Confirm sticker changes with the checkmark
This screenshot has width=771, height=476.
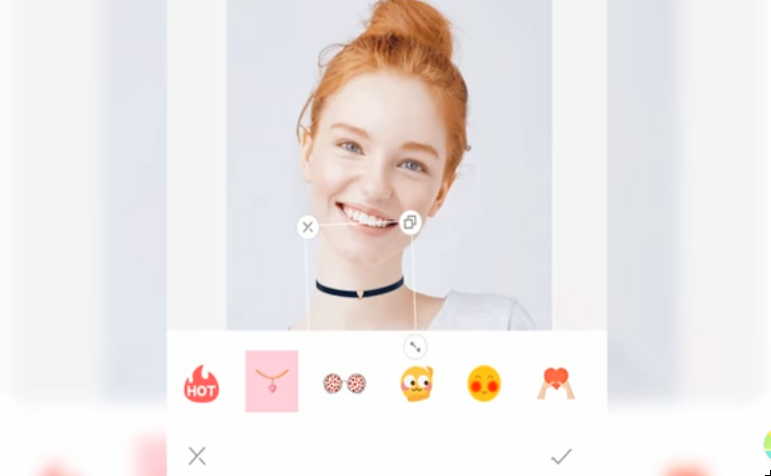tap(561, 456)
